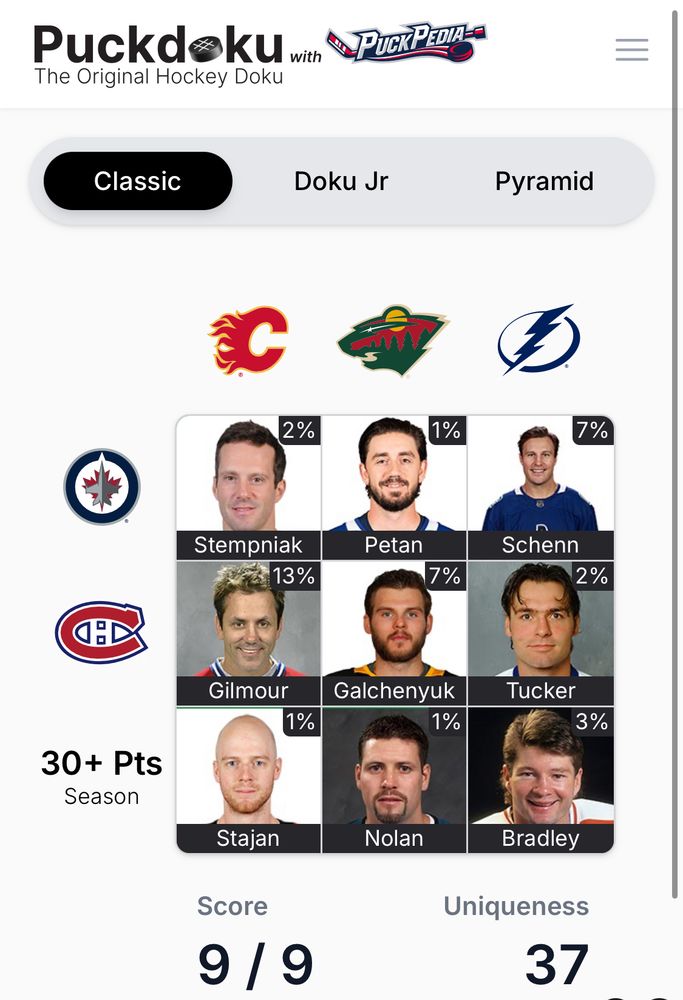Screen dimensions: 683x1000
Task: Open the Stempniak grid cell
Action: (249, 487)
